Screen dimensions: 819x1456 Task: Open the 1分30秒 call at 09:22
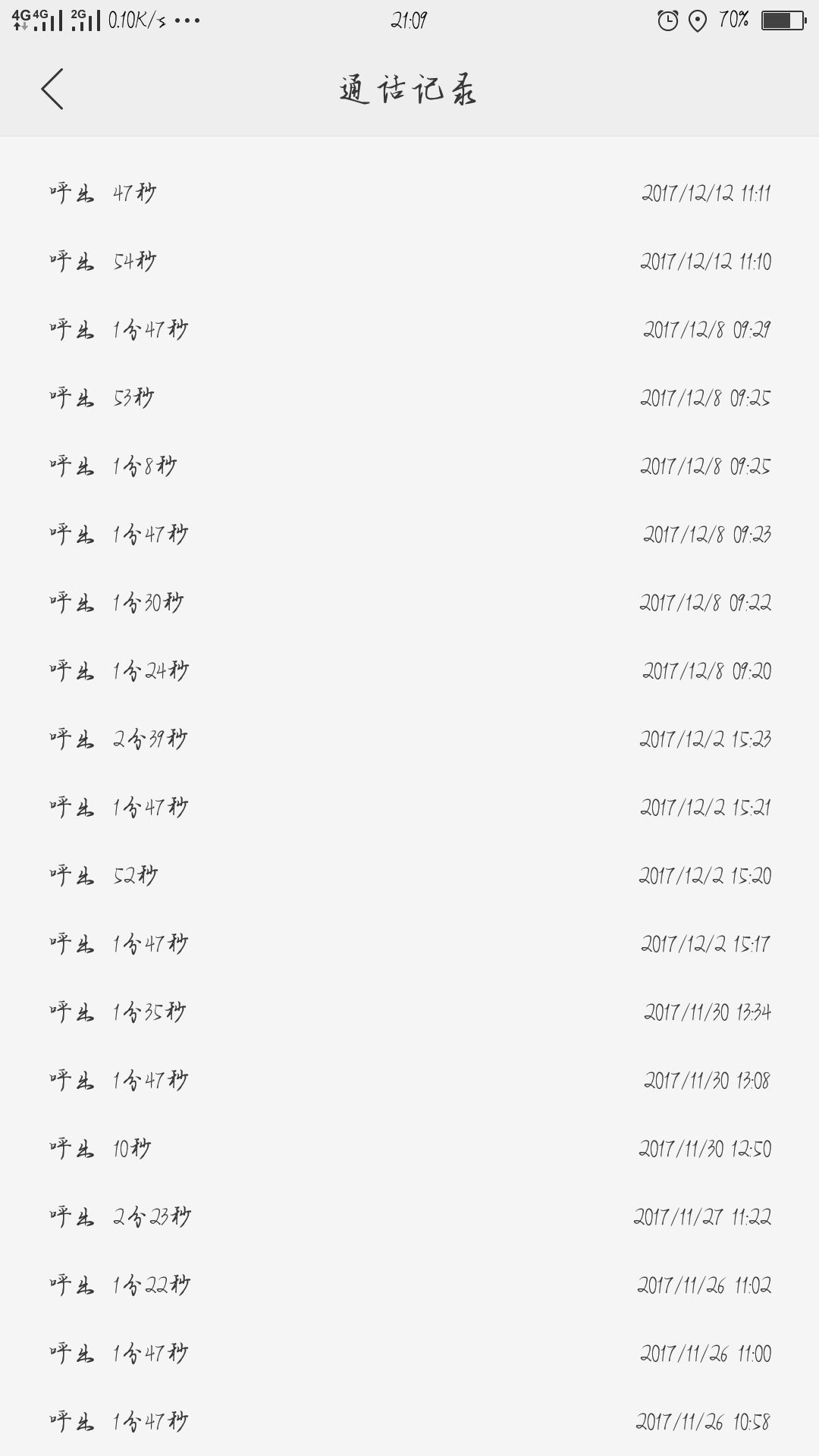[x=409, y=603]
